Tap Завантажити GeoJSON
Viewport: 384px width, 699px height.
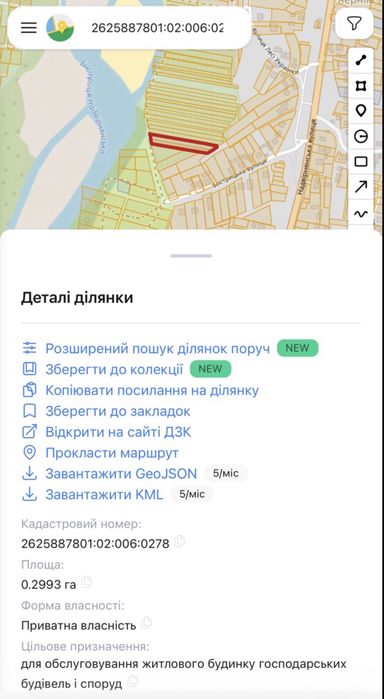(x=121, y=473)
